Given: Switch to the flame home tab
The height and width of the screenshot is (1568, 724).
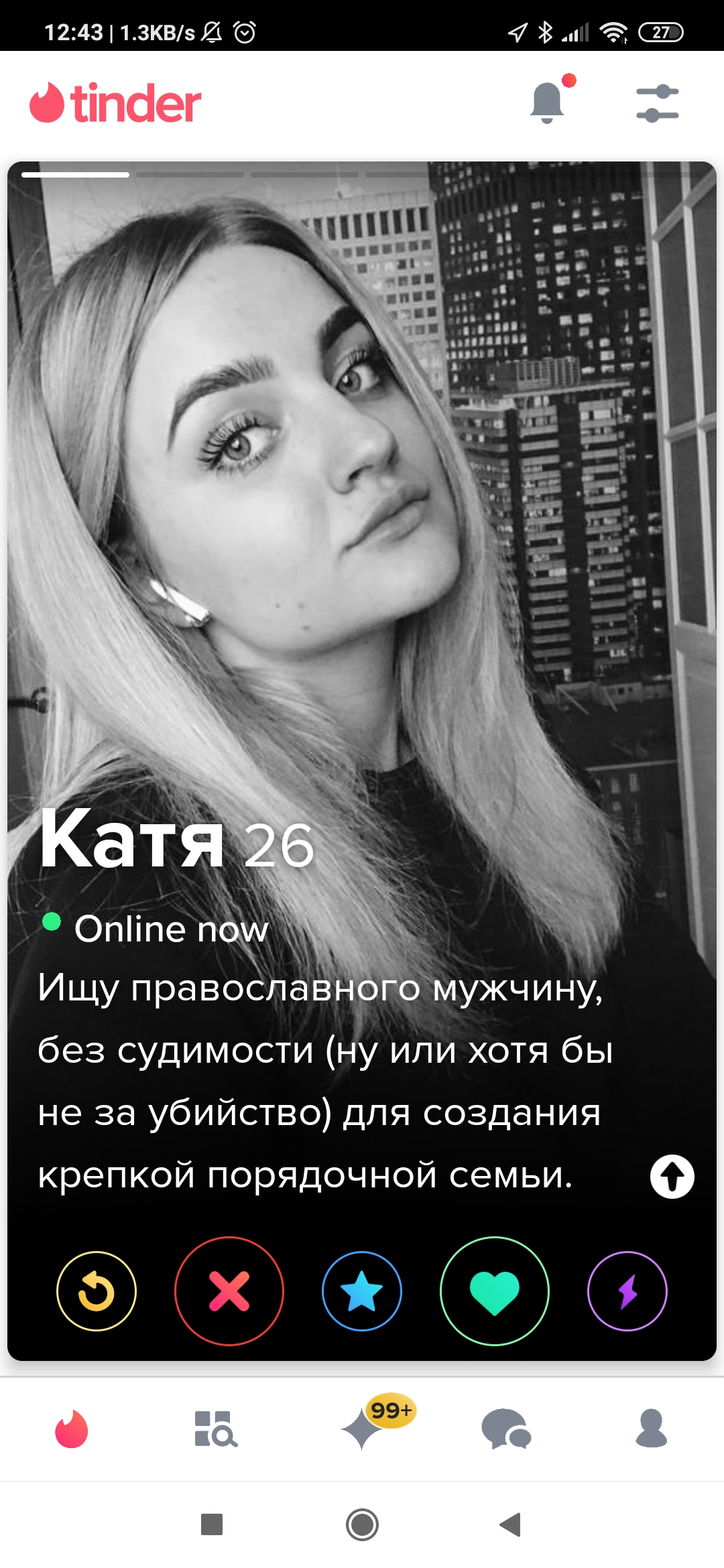Looking at the screenshot, I should (x=72, y=1428).
